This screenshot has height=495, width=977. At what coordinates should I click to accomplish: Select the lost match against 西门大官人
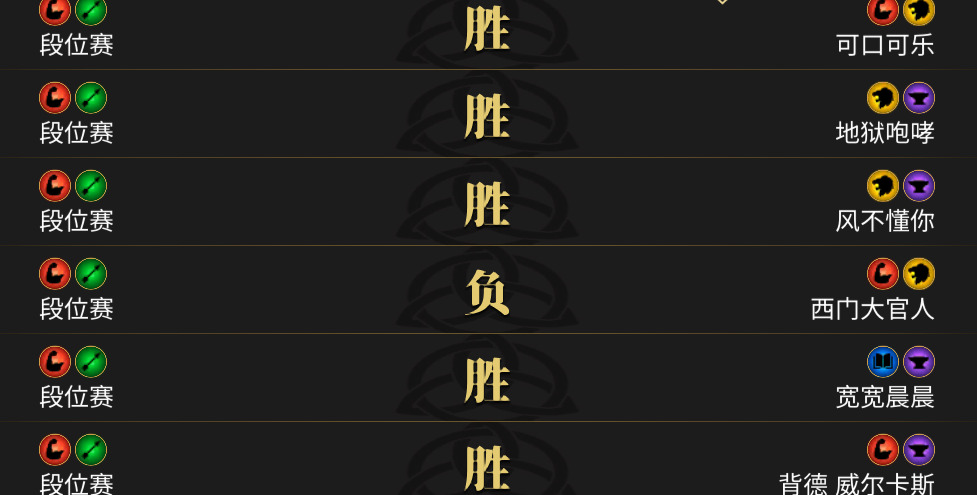(487, 291)
